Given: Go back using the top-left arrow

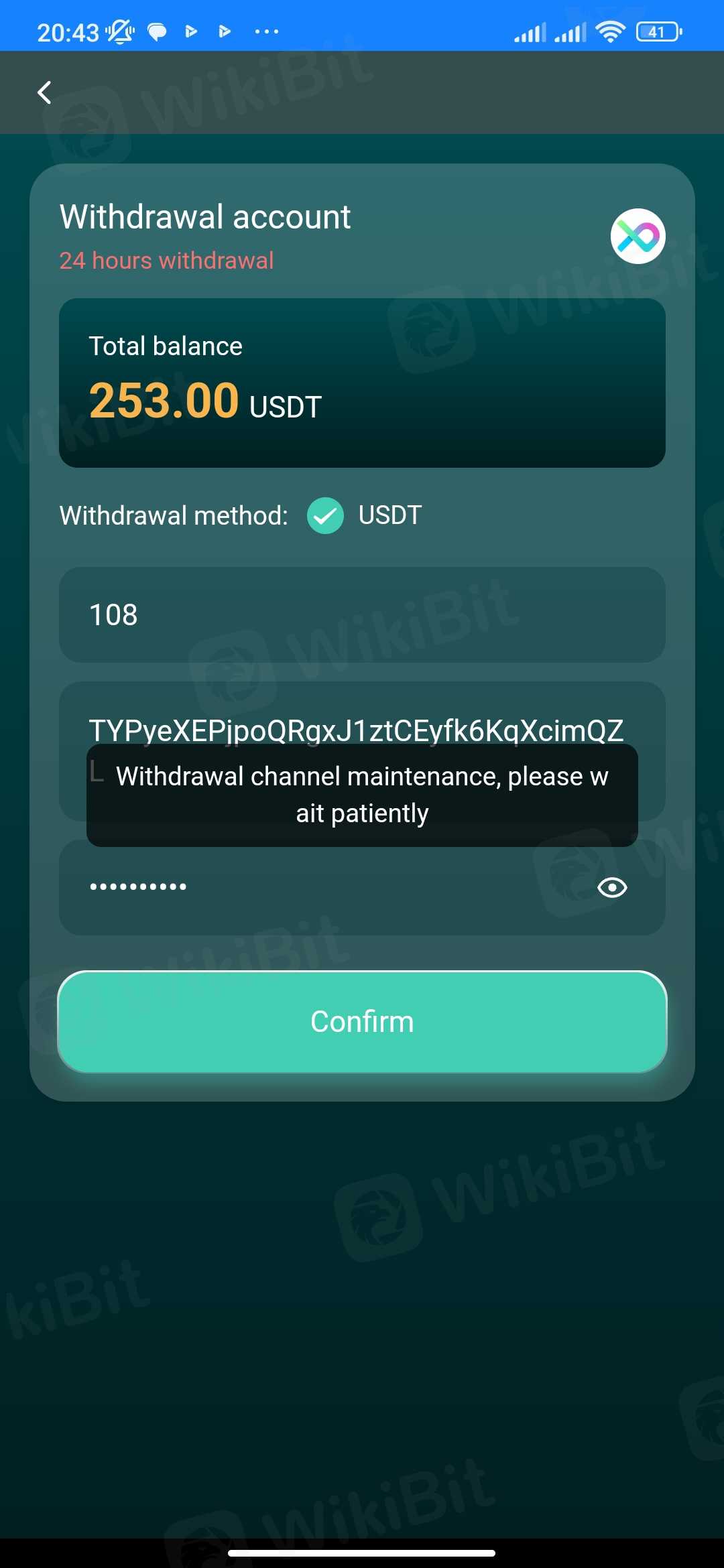Looking at the screenshot, I should 44,92.
